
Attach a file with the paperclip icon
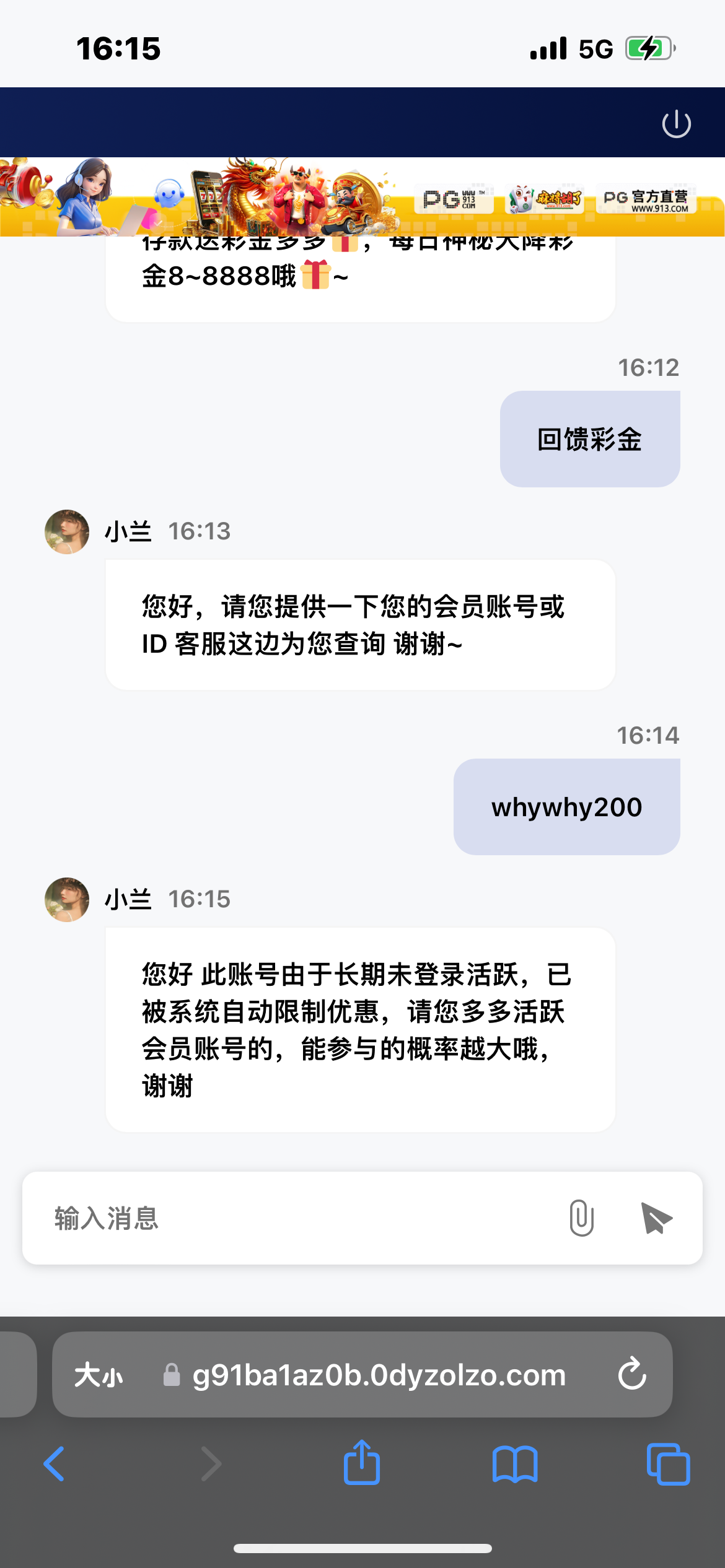pos(581,1218)
